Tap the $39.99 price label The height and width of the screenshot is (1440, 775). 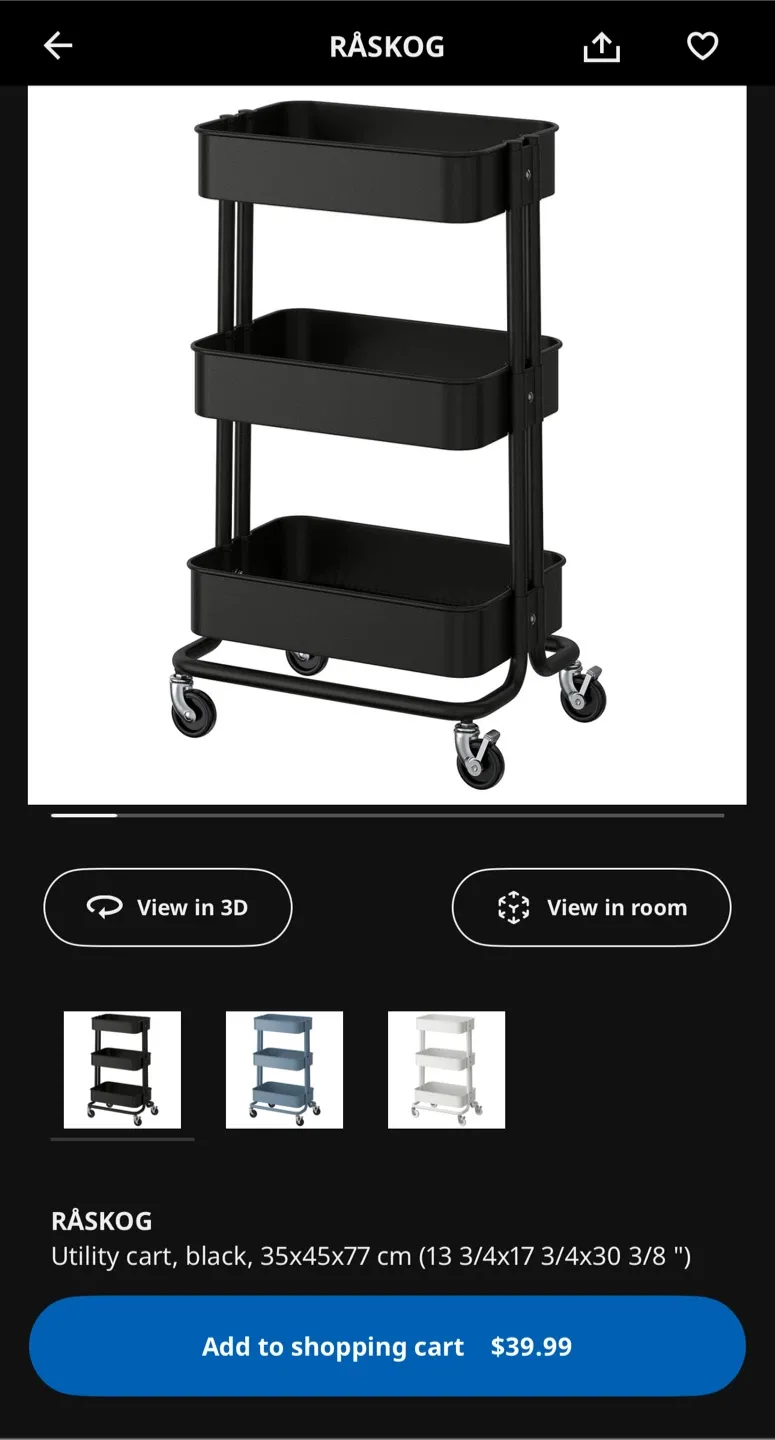coord(531,1346)
